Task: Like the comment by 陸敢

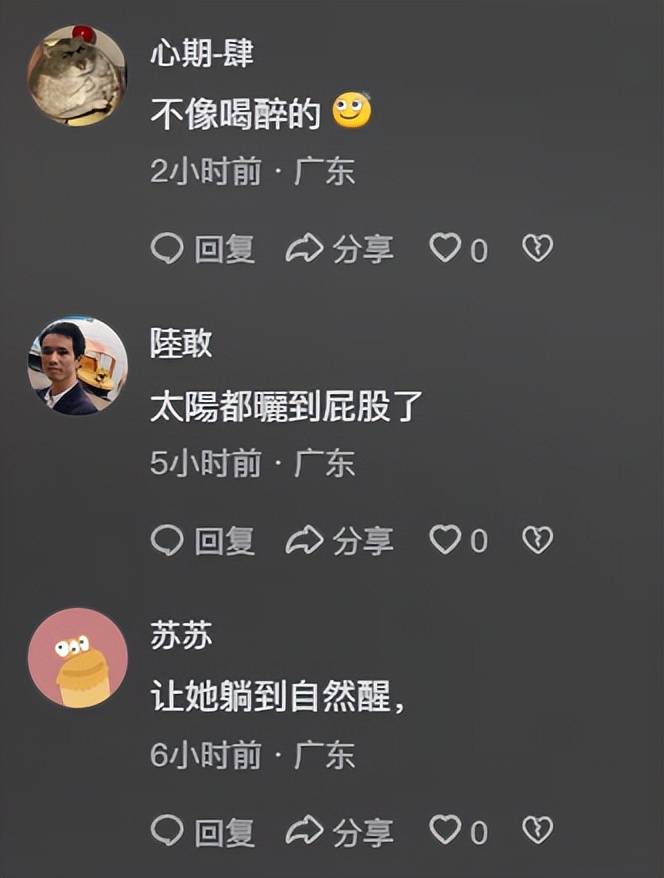Action: [445, 540]
